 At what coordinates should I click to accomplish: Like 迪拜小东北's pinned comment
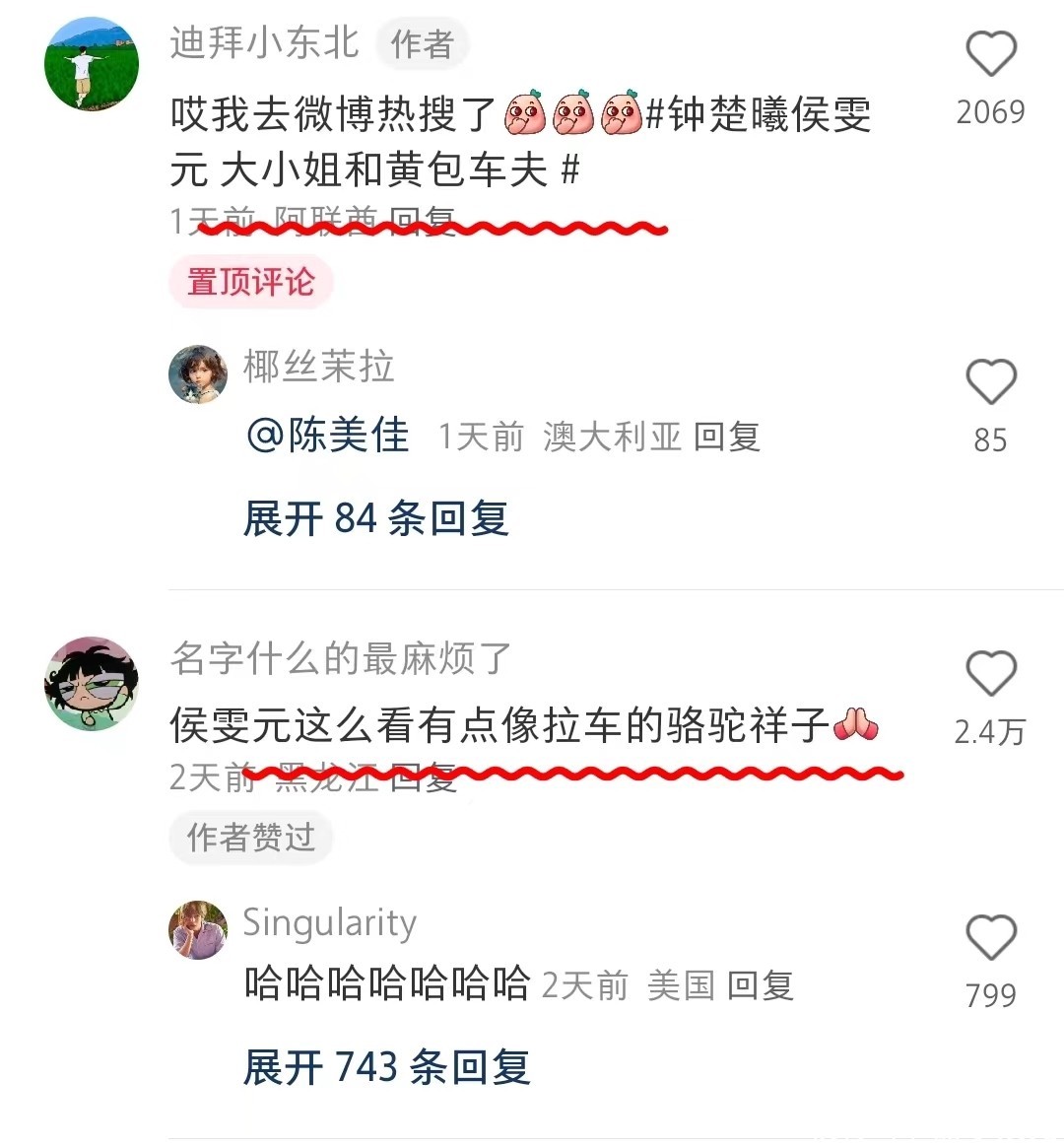pyautogui.click(x=990, y=54)
